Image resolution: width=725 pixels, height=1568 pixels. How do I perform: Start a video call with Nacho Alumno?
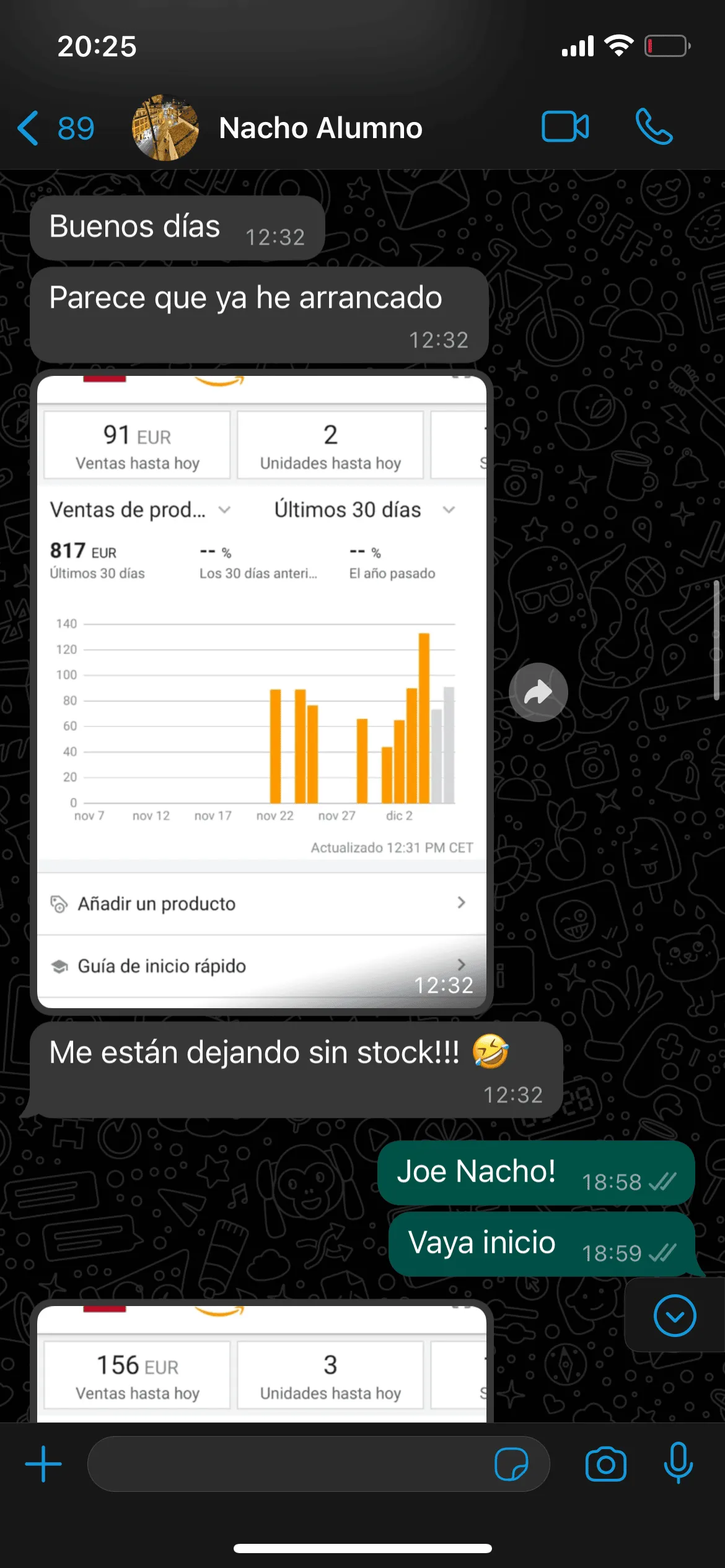(565, 127)
